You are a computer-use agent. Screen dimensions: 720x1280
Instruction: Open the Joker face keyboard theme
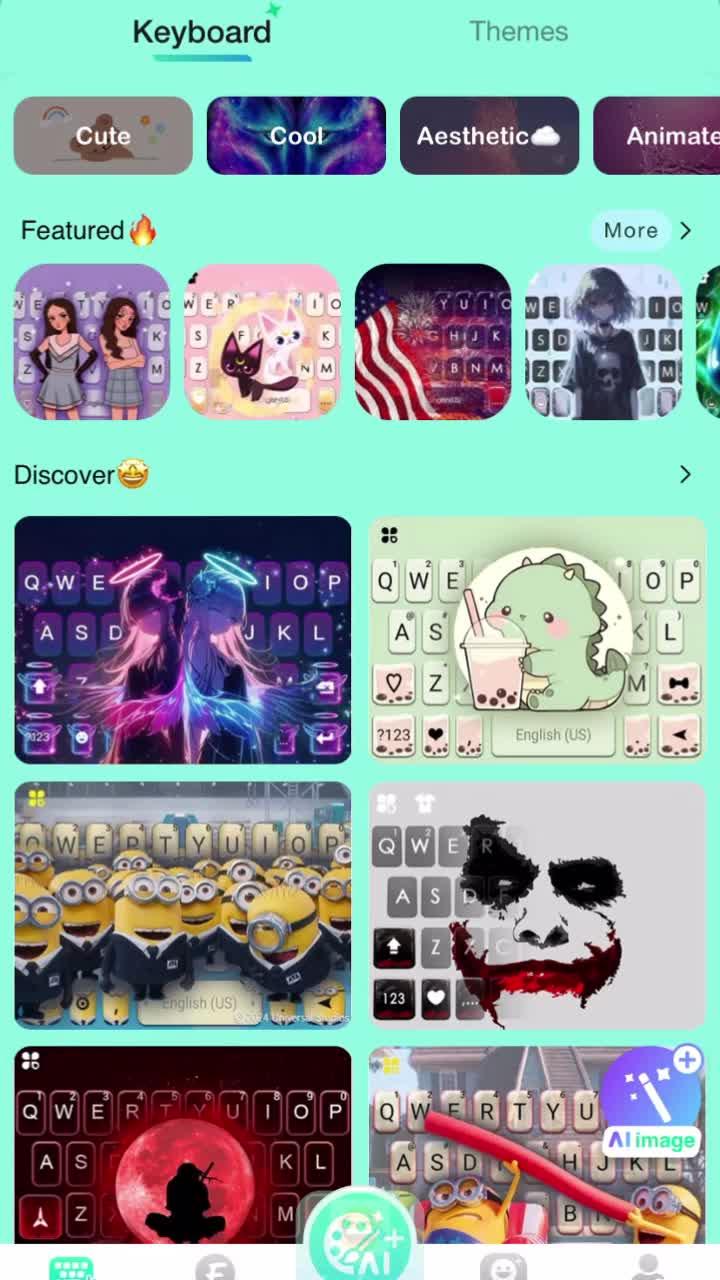[538, 905]
